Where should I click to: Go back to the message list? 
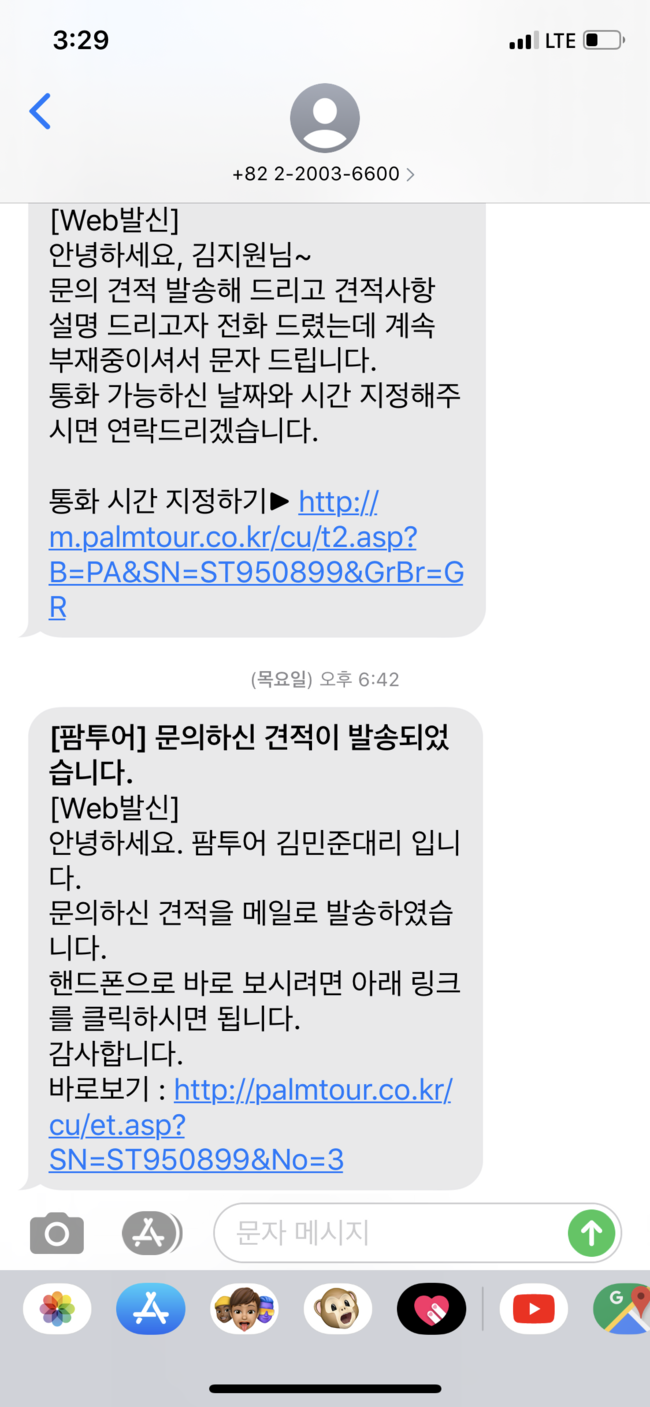[40, 111]
